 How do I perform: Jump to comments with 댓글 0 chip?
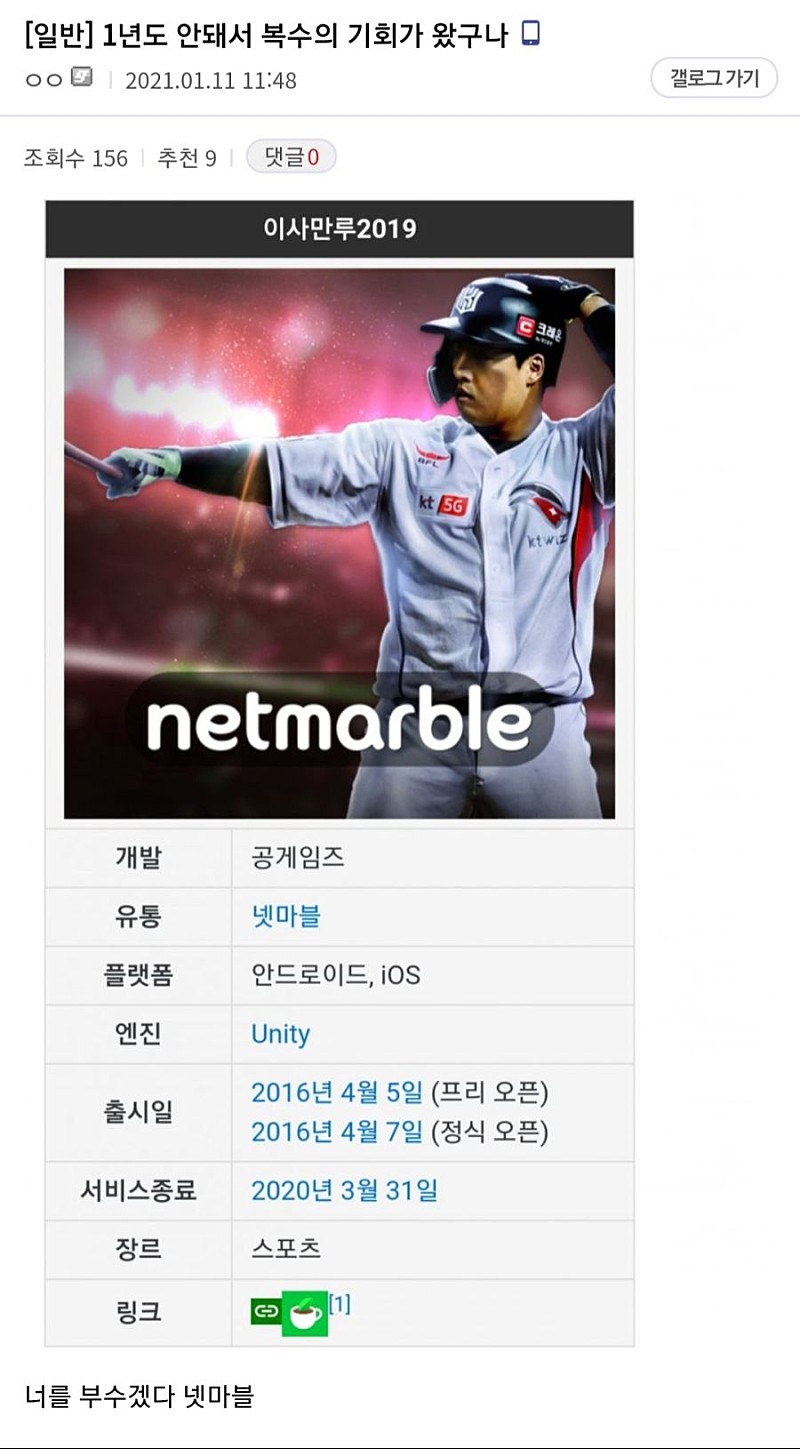click(291, 157)
